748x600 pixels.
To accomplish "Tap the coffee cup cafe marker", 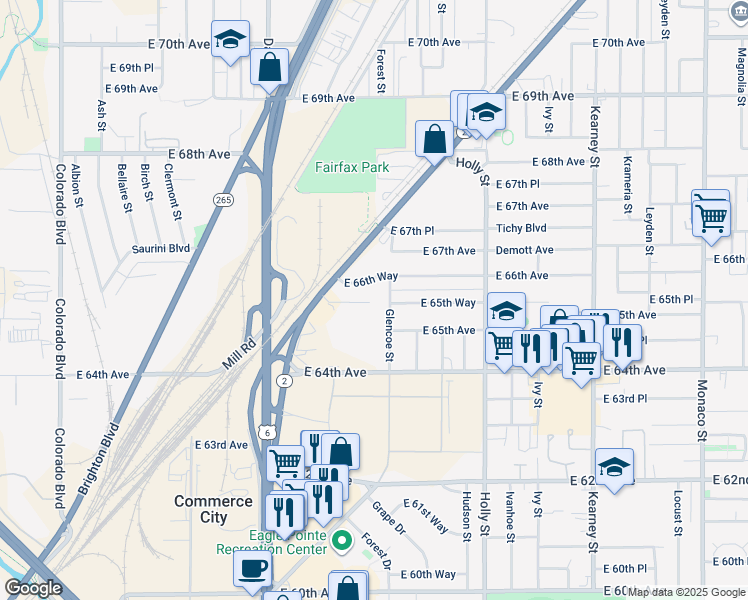I will pyautogui.click(x=252, y=568).
